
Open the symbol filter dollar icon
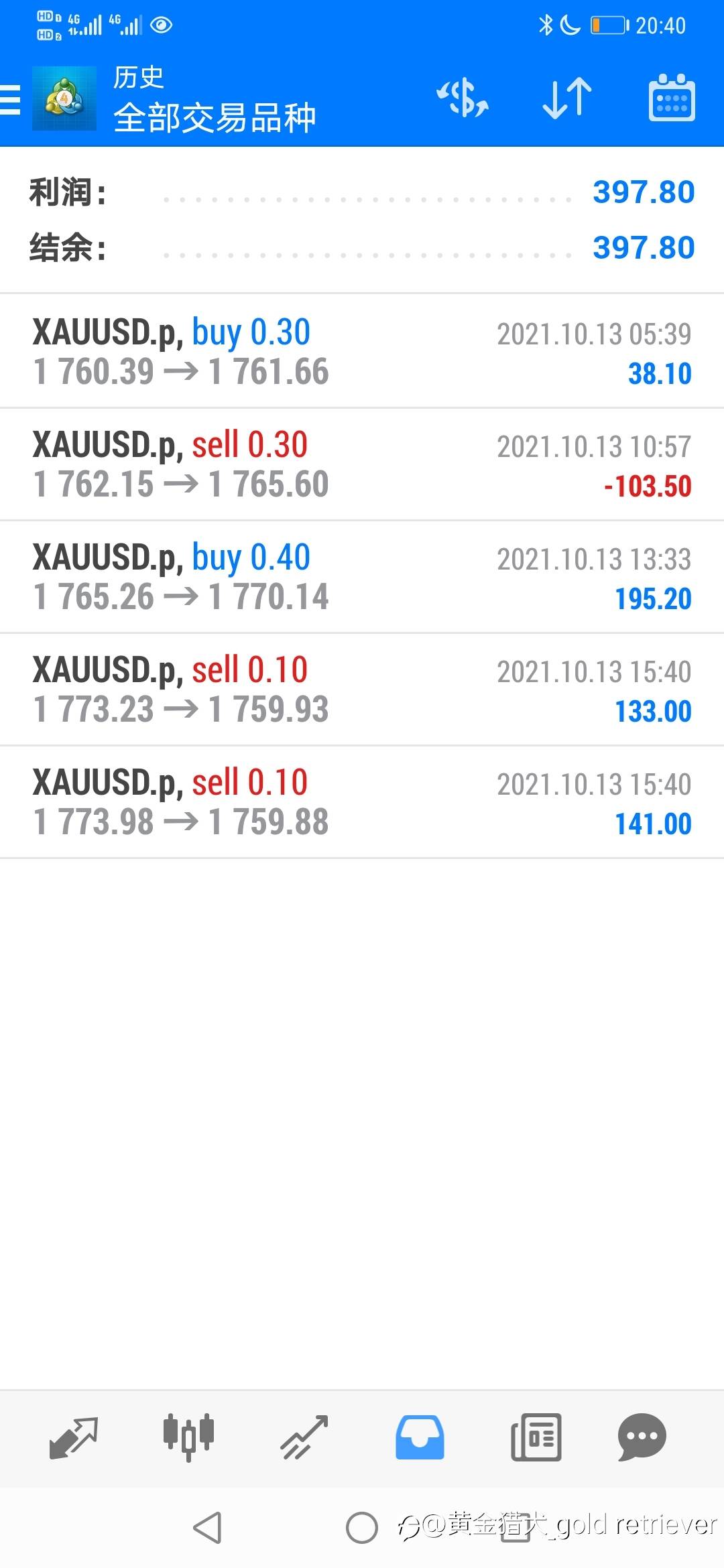tap(463, 98)
